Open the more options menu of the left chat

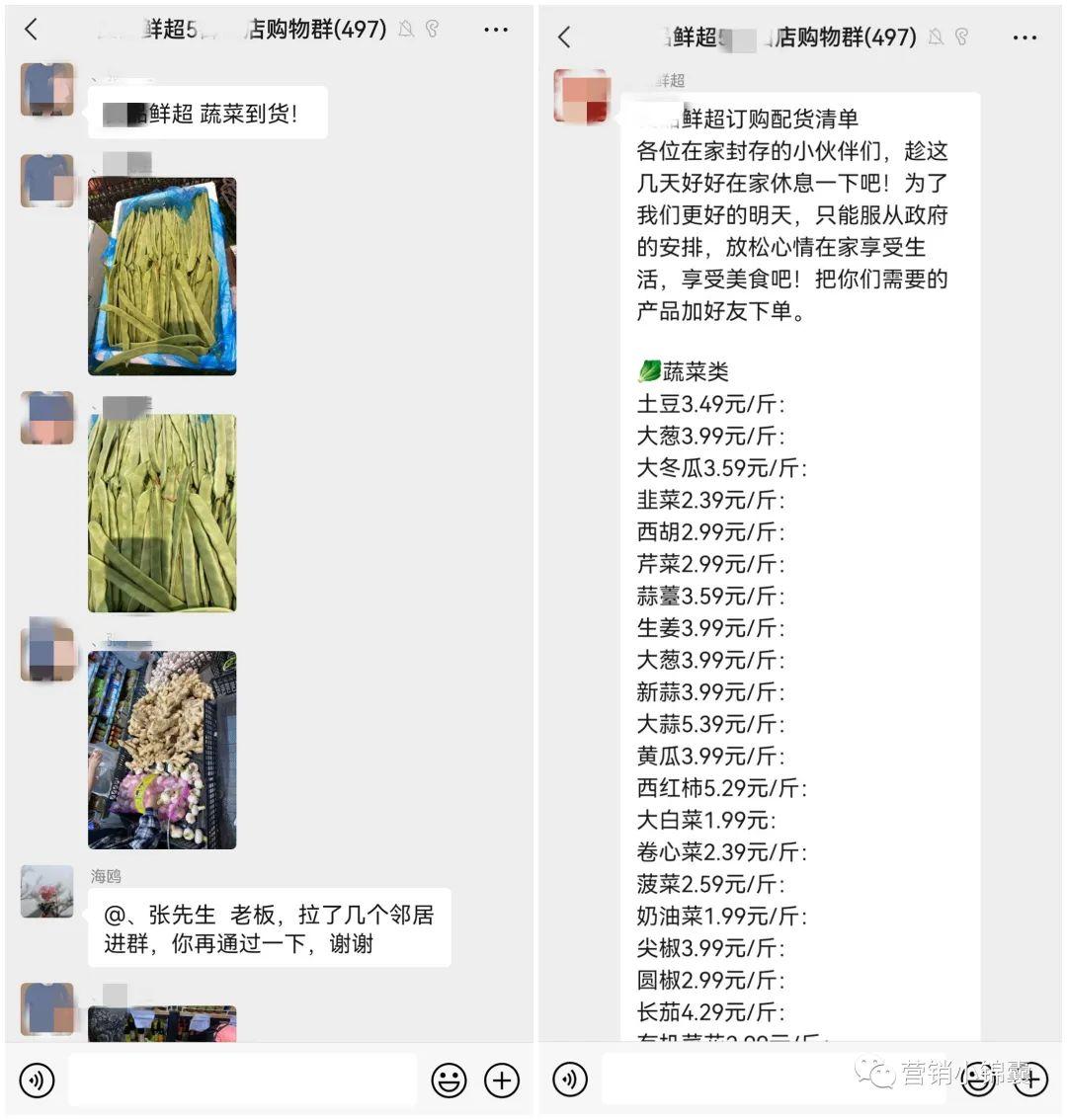tap(495, 31)
